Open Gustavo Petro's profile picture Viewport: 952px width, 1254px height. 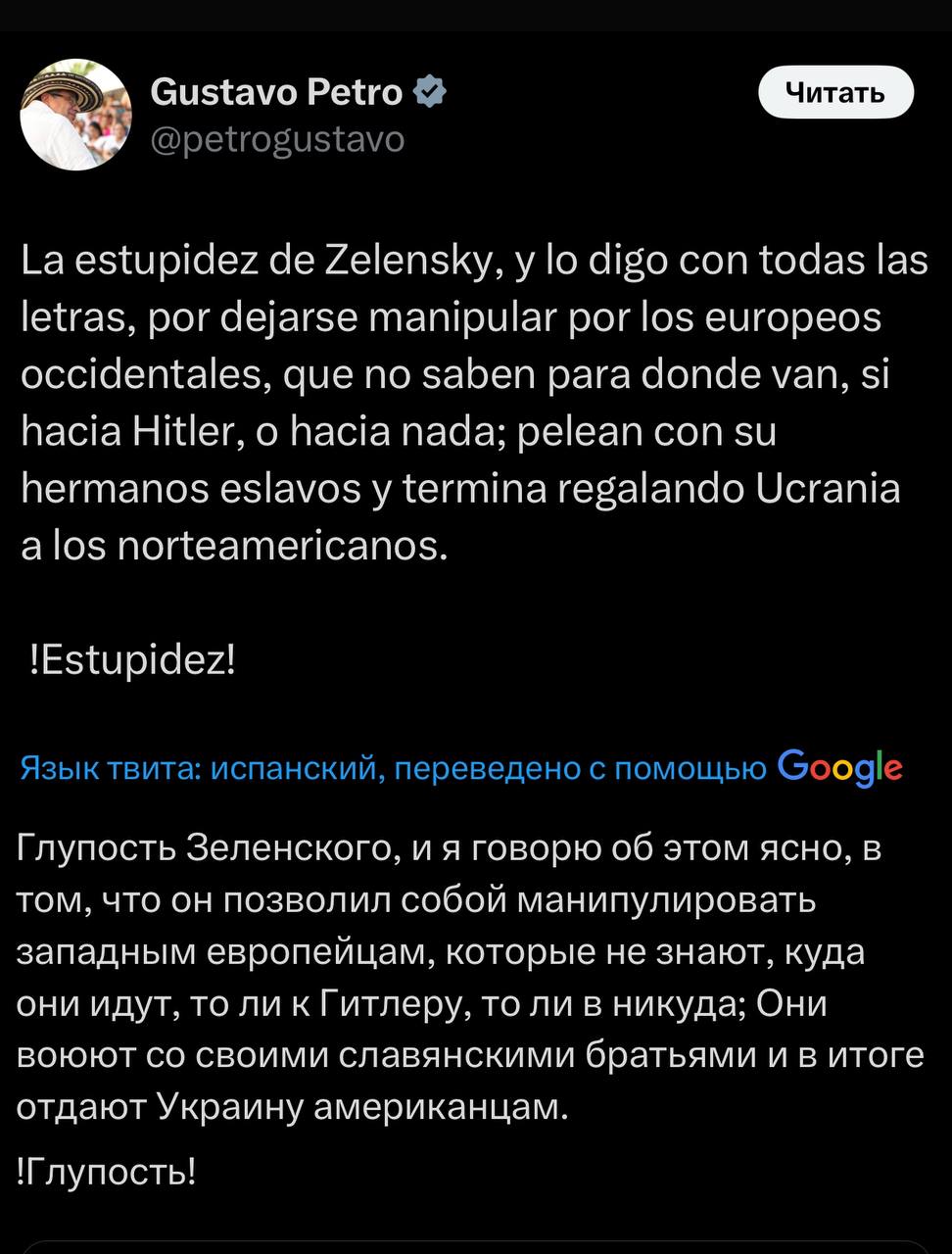[75, 115]
